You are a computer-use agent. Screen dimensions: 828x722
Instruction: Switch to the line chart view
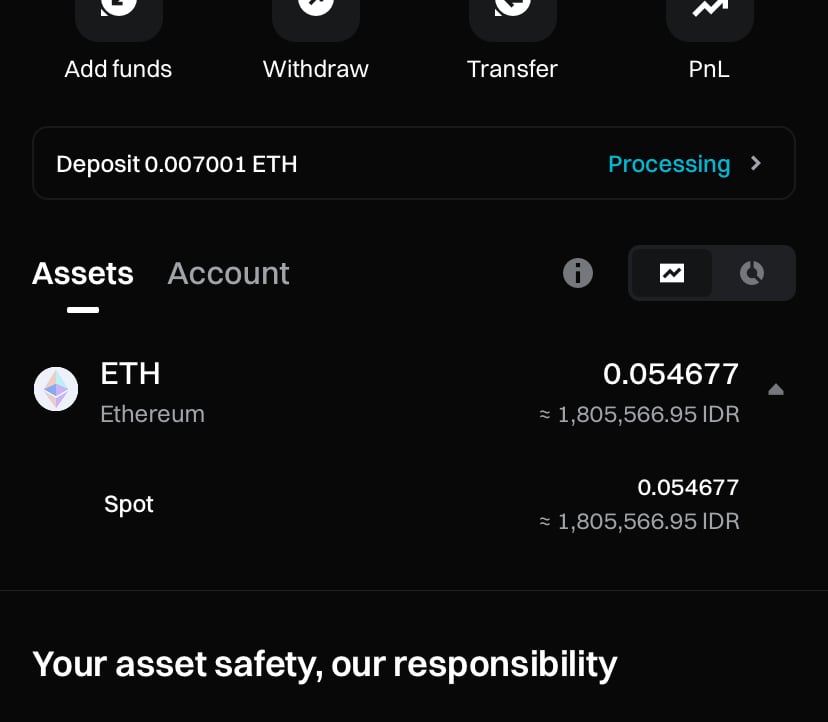pos(672,273)
